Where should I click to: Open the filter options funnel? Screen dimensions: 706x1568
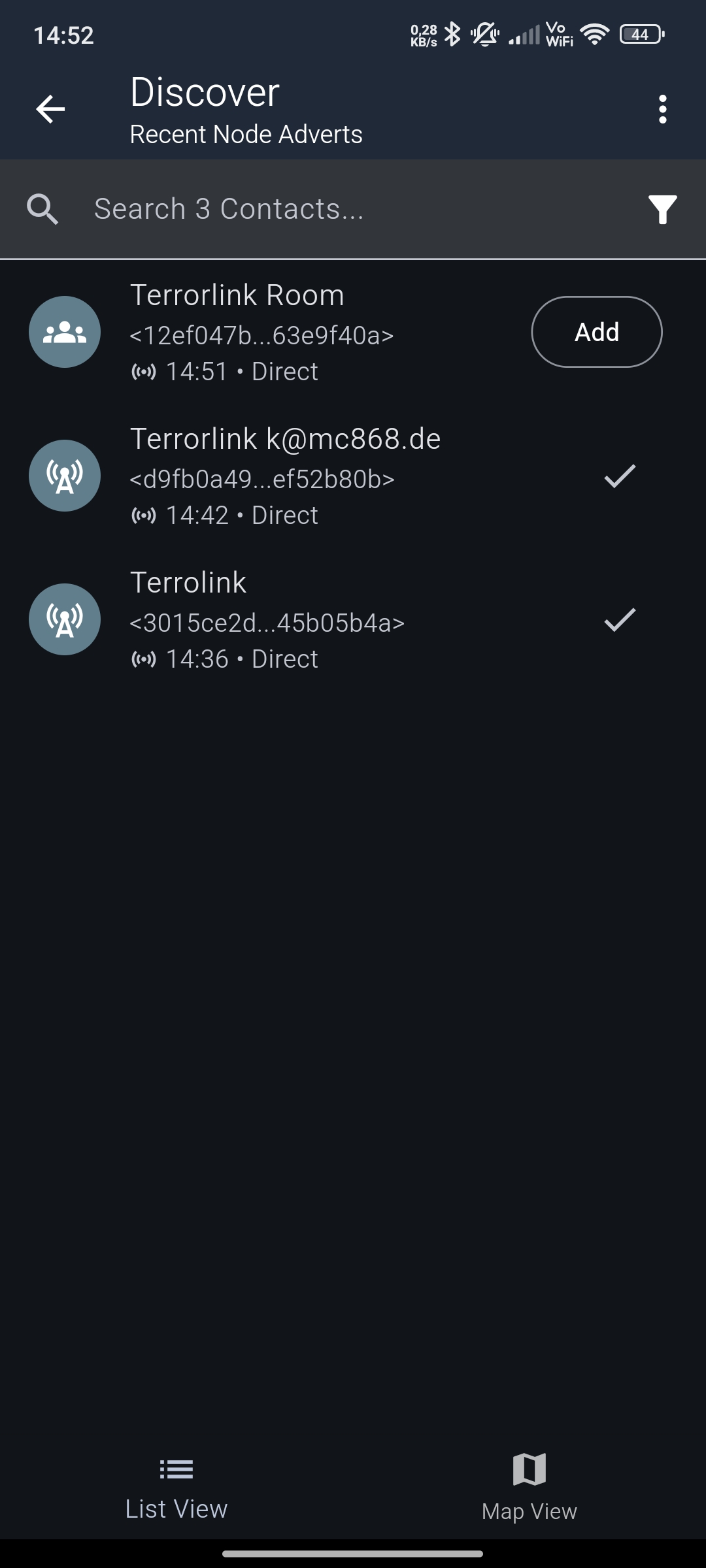coord(662,210)
